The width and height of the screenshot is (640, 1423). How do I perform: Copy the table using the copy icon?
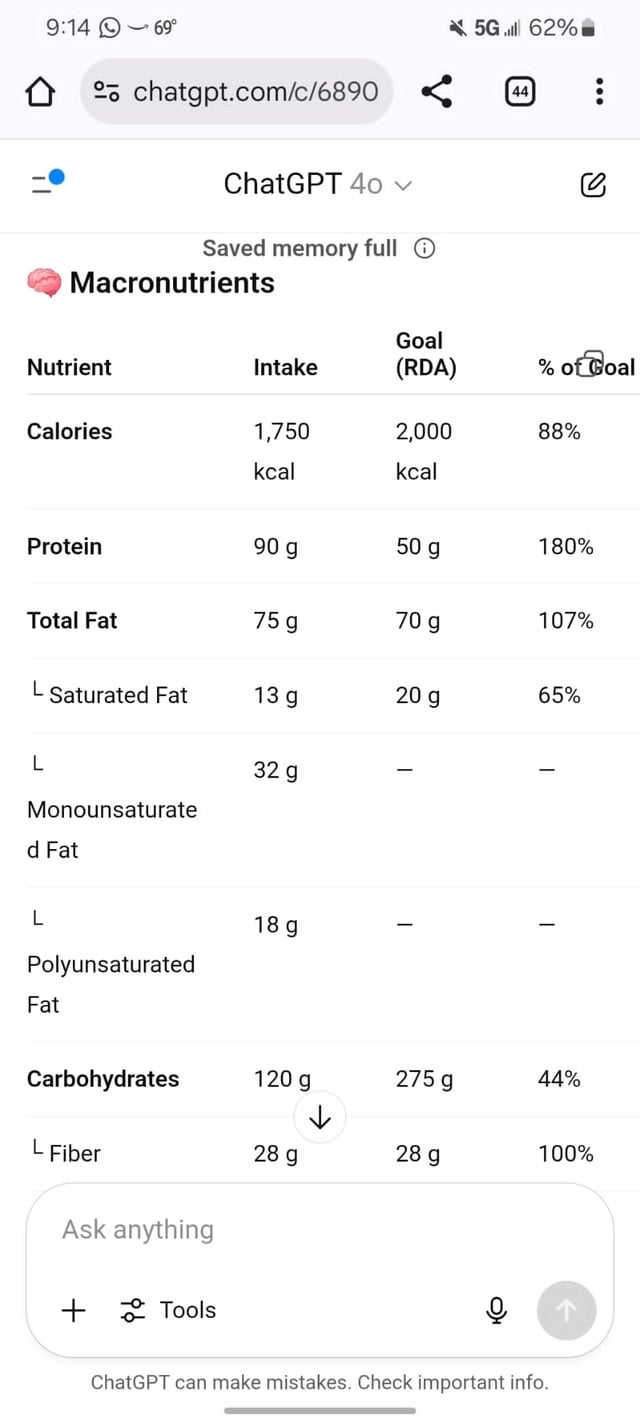pos(592,363)
